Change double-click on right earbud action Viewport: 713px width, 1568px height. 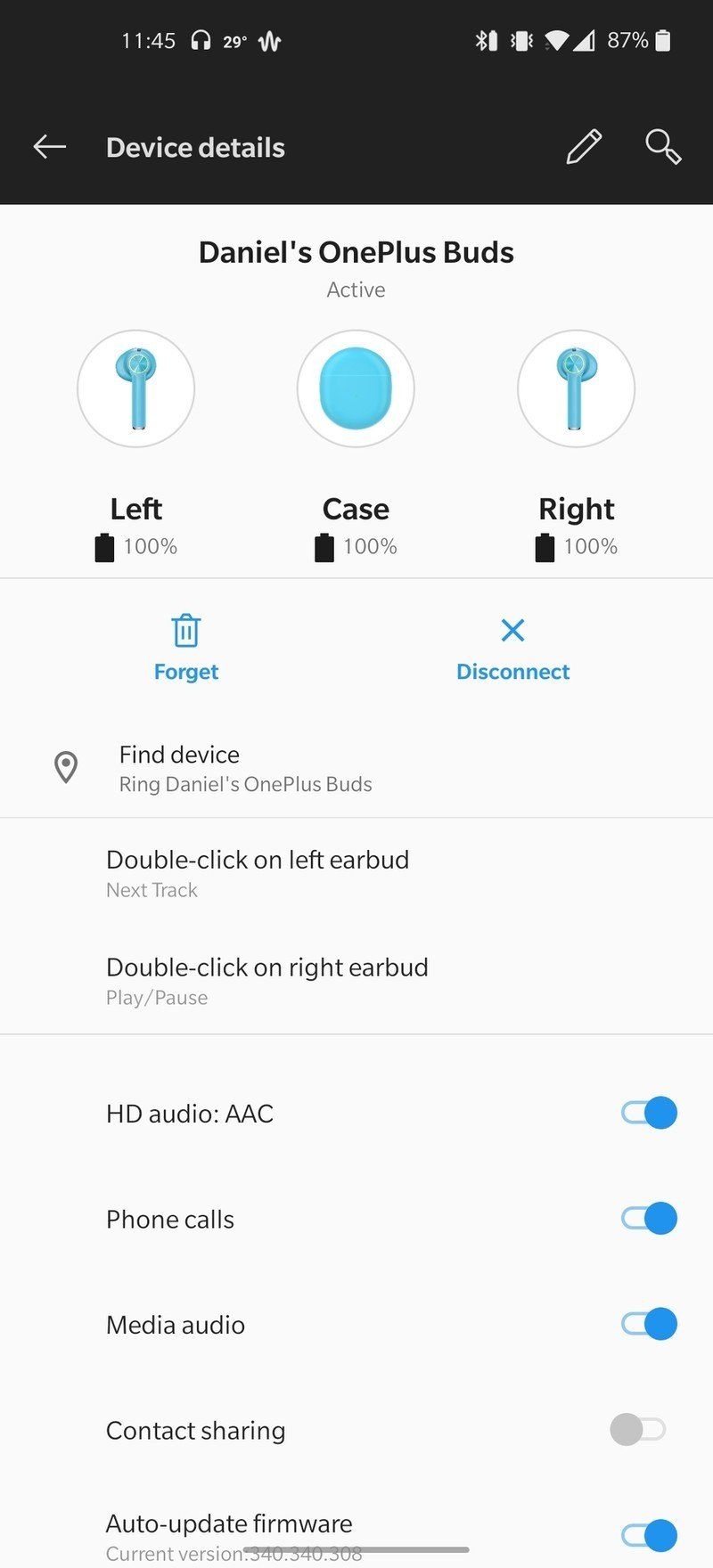point(266,981)
